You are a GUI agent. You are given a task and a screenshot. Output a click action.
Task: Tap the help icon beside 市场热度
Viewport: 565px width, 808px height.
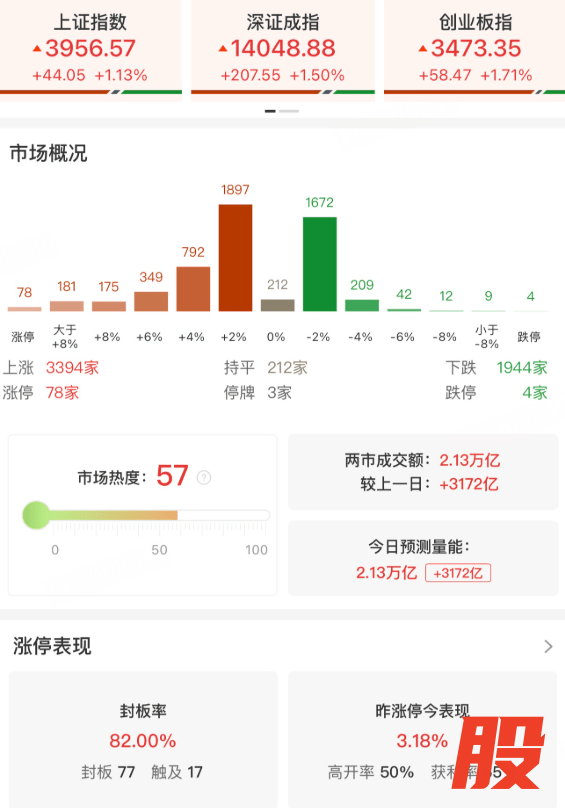tap(204, 478)
